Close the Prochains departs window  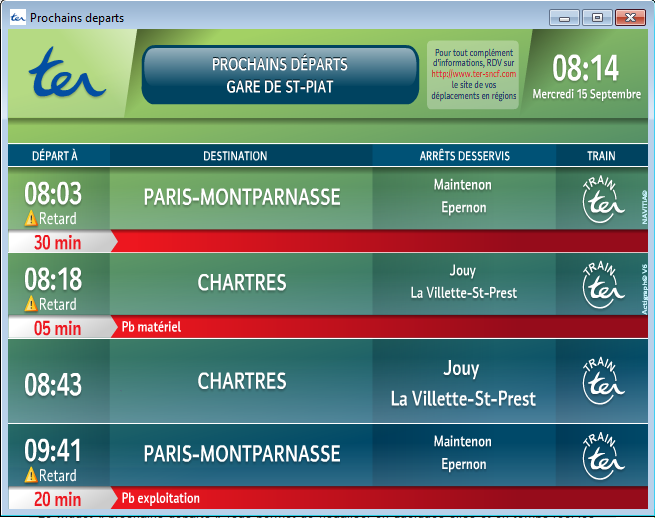click(x=629, y=18)
